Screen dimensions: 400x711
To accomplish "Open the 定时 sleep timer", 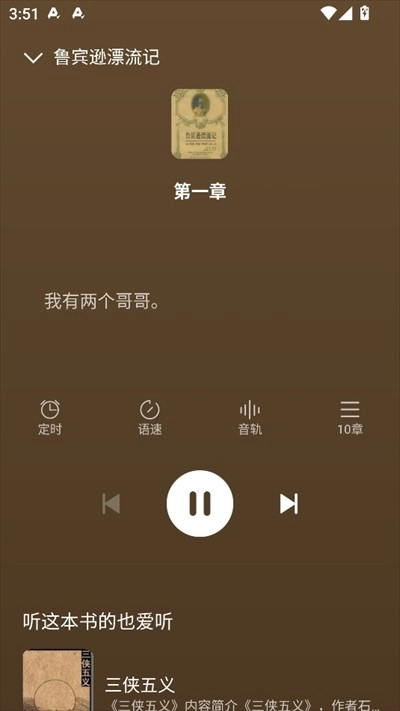I will [49, 417].
